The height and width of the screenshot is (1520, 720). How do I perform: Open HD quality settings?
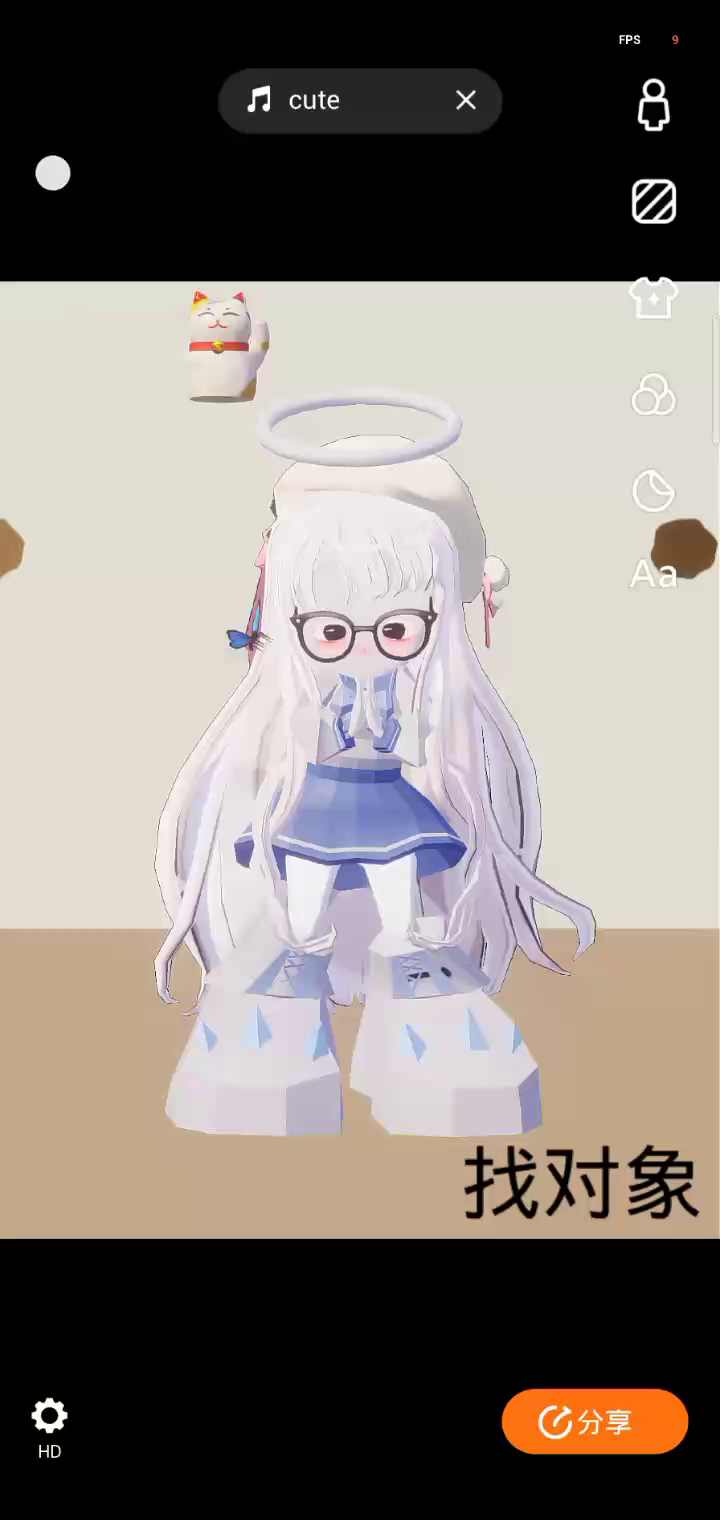[x=49, y=1427]
